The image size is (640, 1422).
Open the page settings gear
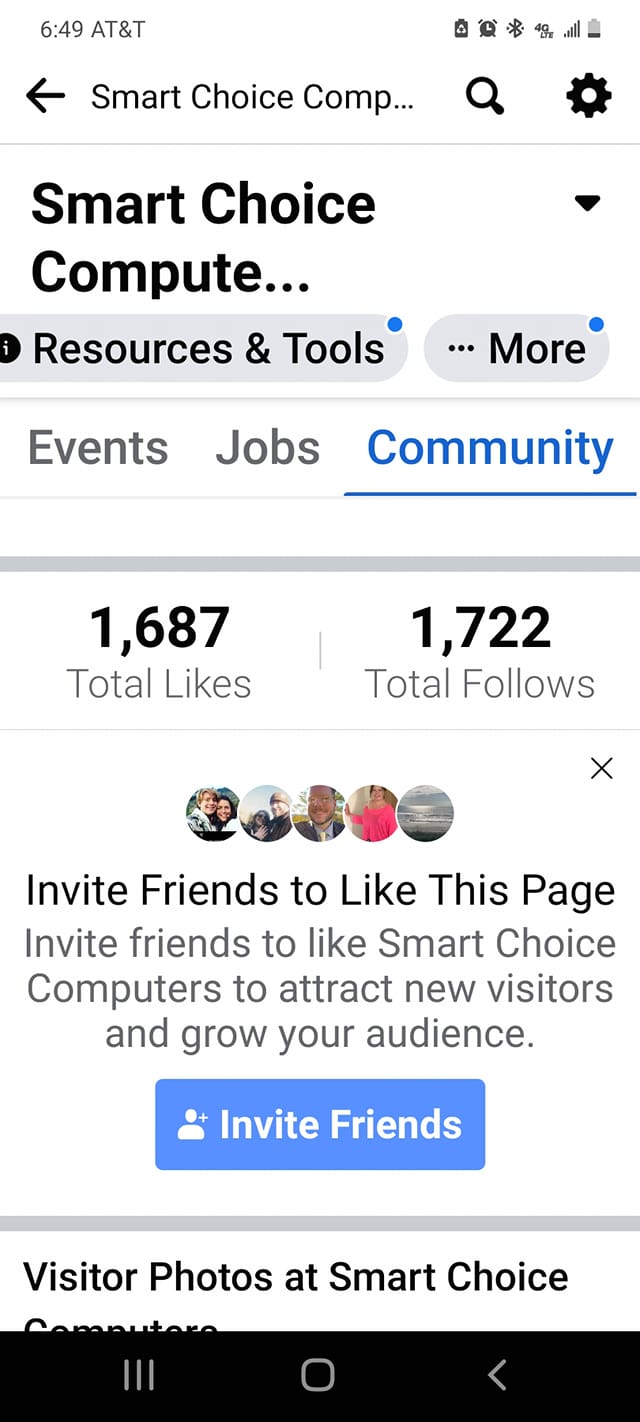pos(588,97)
